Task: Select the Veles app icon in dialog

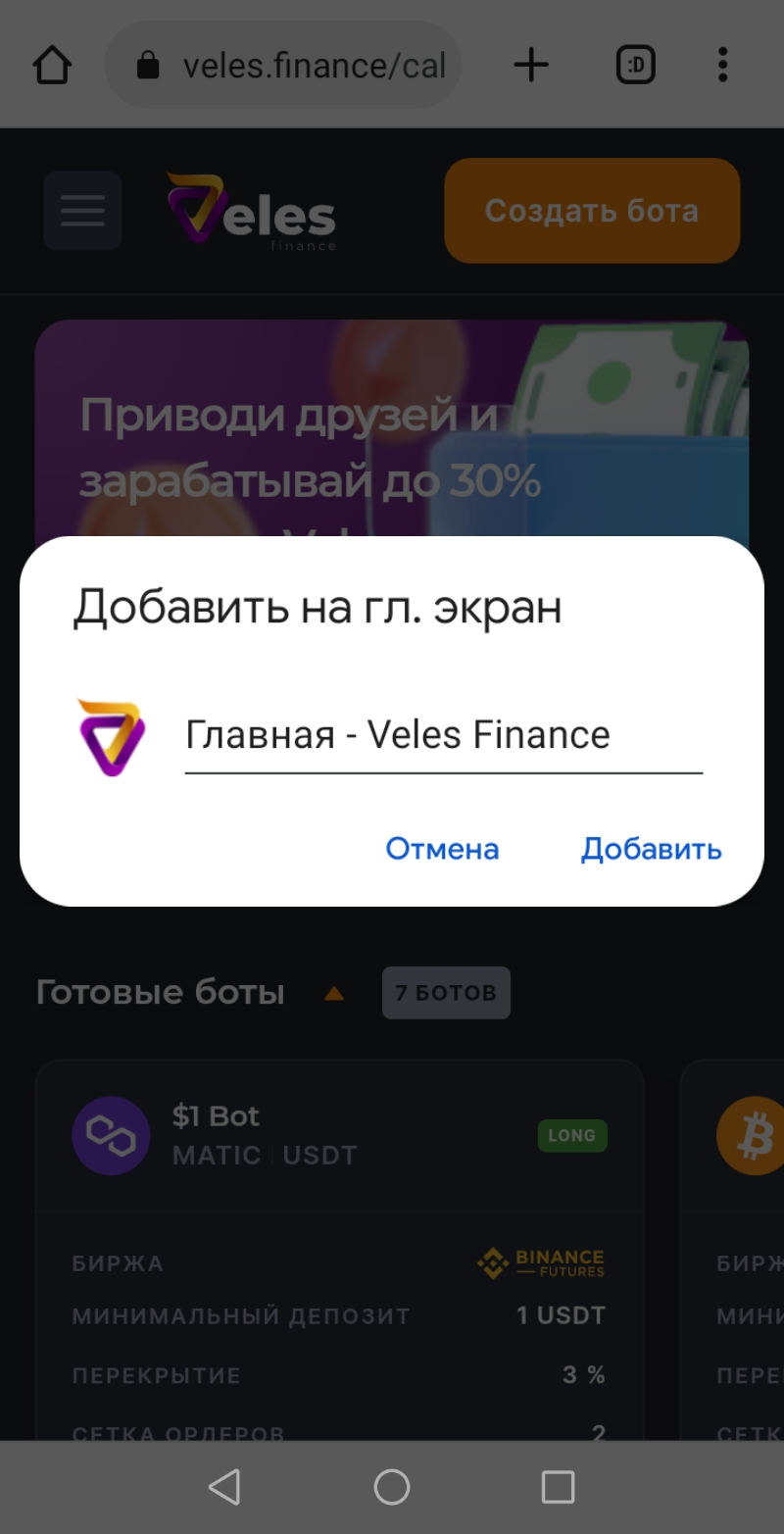Action: point(111,736)
